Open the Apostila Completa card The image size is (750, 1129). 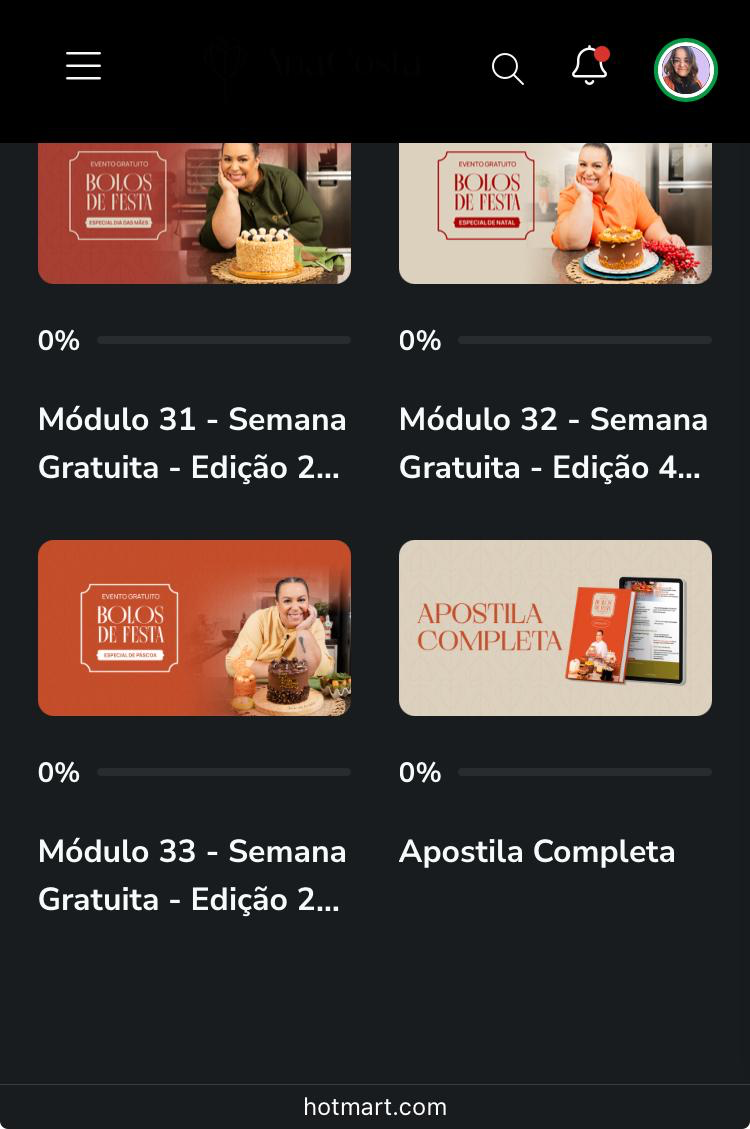pyautogui.click(x=555, y=628)
